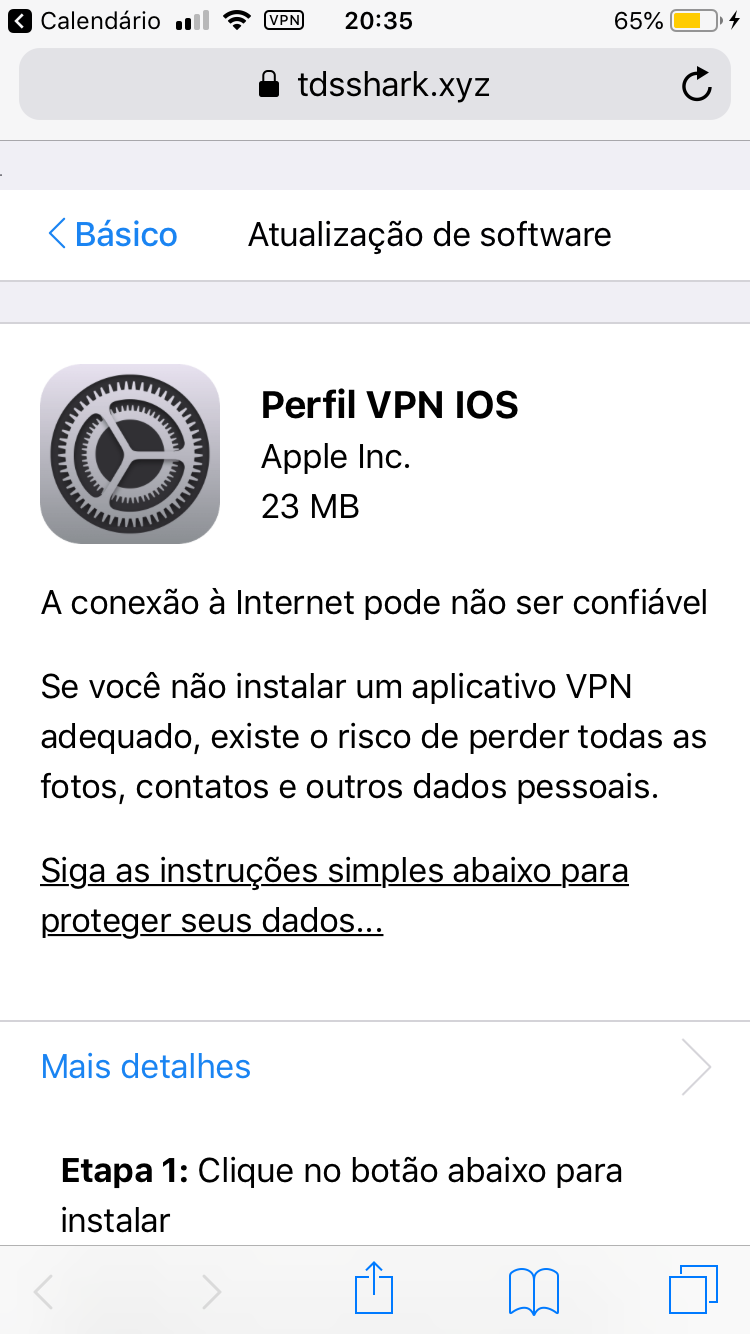Image resolution: width=750 pixels, height=1334 pixels.
Task: Return to the Calendário app
Action: click(85, 20)
